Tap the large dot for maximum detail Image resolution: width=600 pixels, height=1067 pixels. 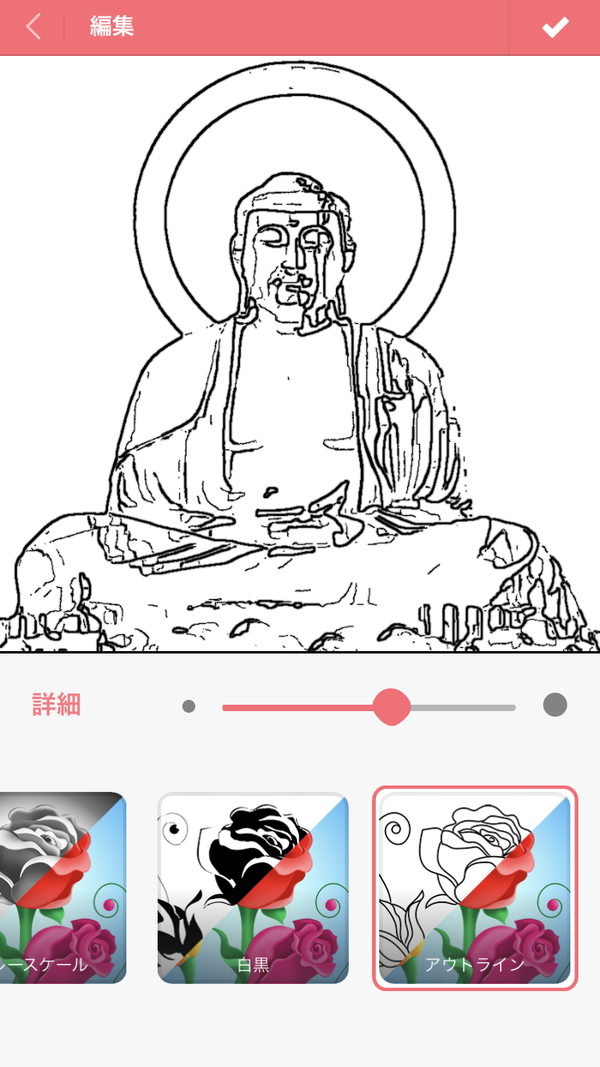coord(555,705)
